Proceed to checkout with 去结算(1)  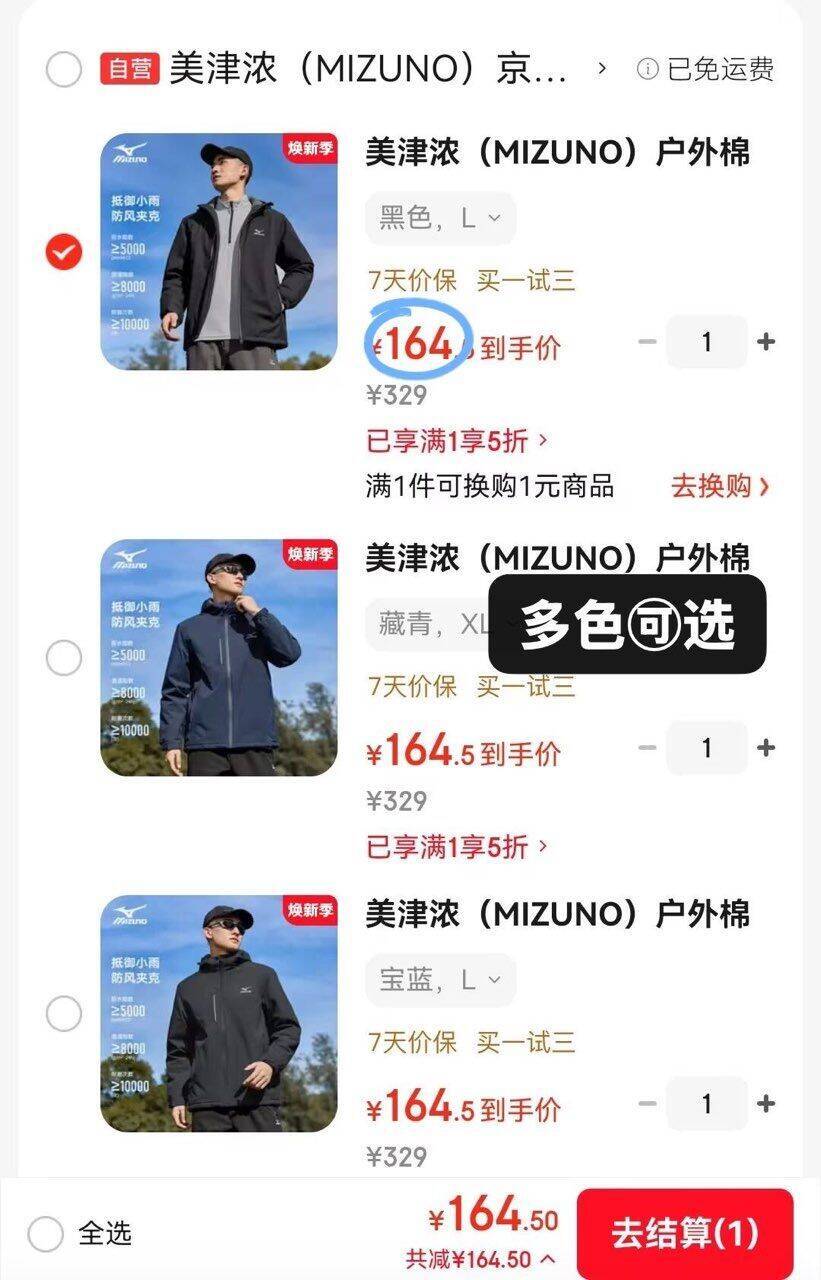684,1233
